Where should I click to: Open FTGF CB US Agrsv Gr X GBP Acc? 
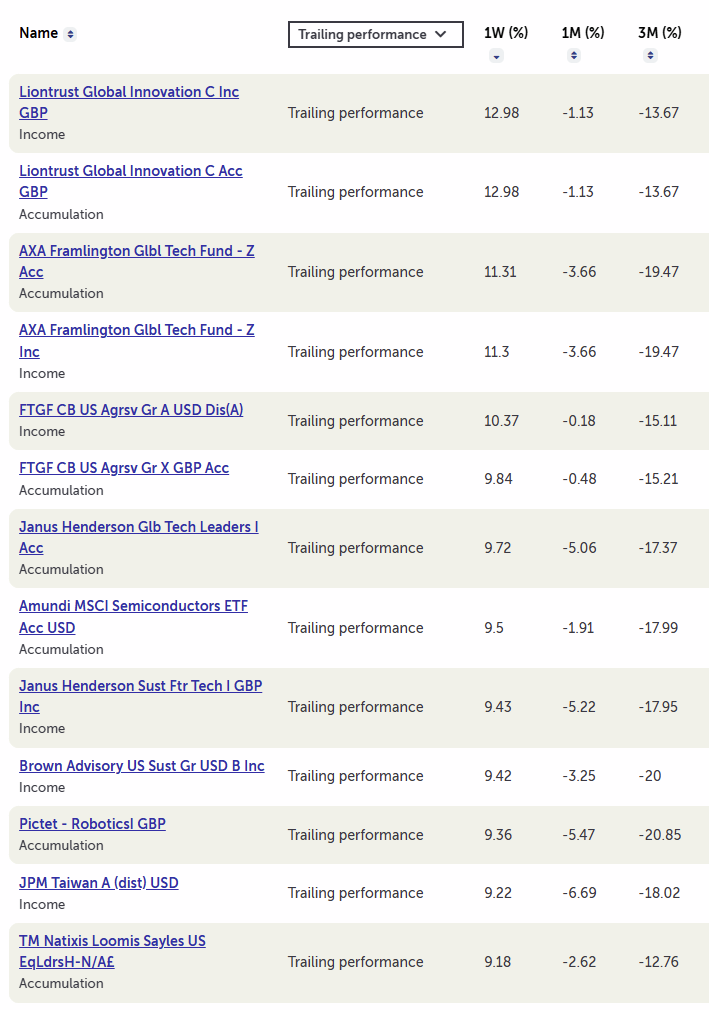pyautogui.click(x=124, y=467)
